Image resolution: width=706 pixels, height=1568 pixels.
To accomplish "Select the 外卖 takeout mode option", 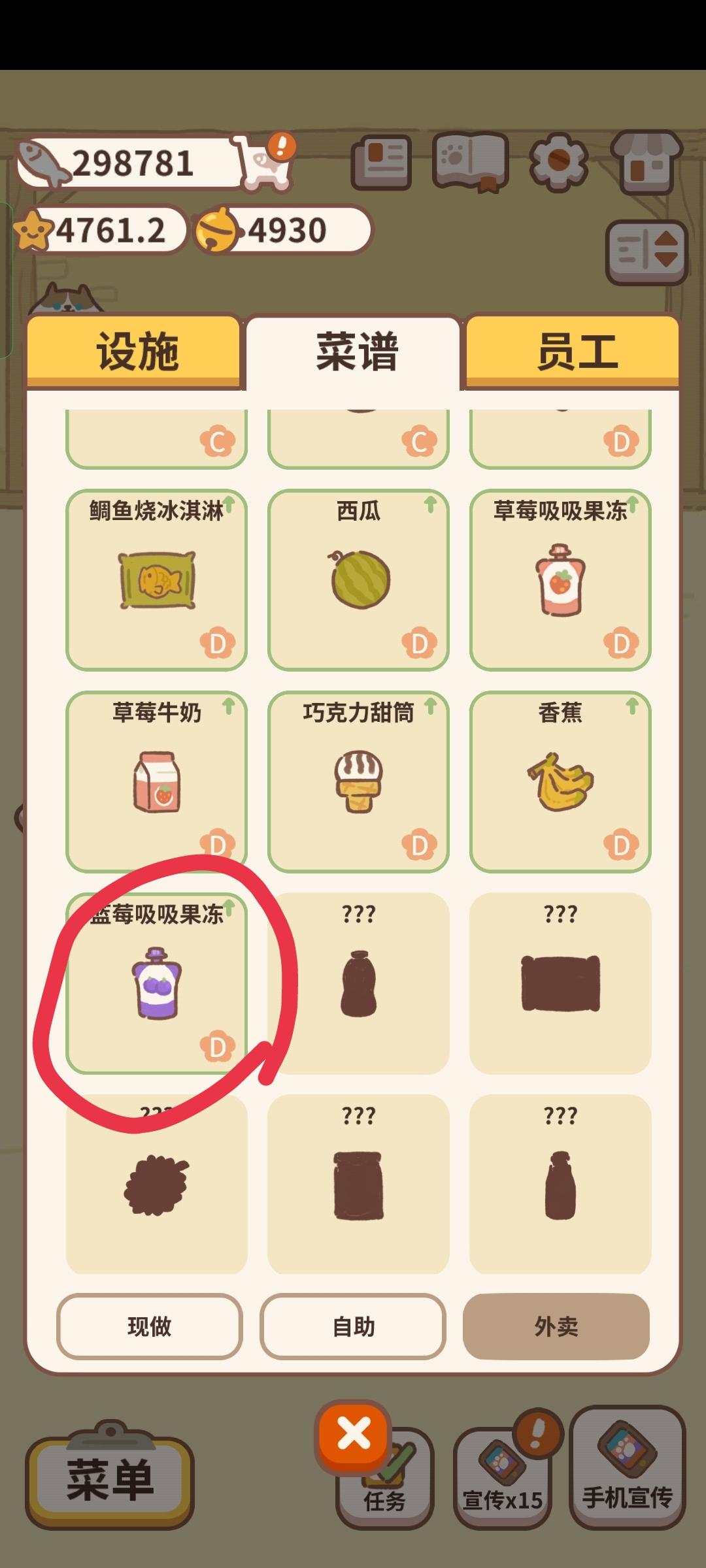I will tap(556, 1326).
